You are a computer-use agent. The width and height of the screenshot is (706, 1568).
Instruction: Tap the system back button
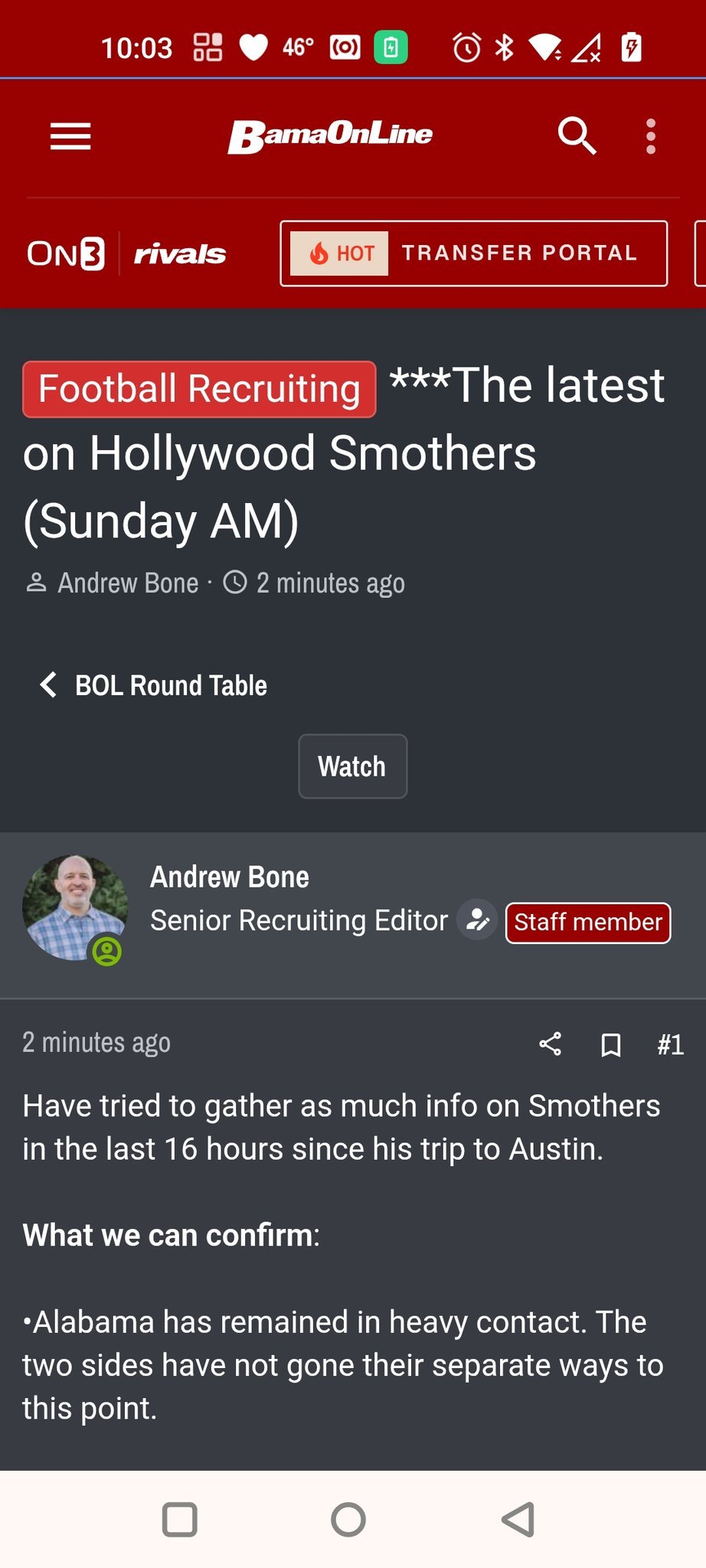518,1519
